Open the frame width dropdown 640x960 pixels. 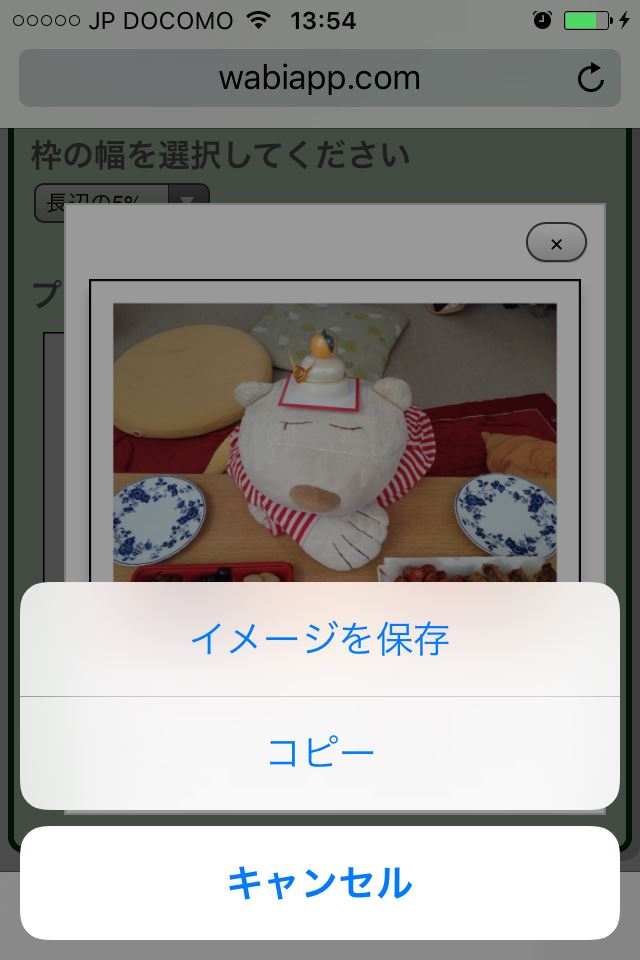120,201
